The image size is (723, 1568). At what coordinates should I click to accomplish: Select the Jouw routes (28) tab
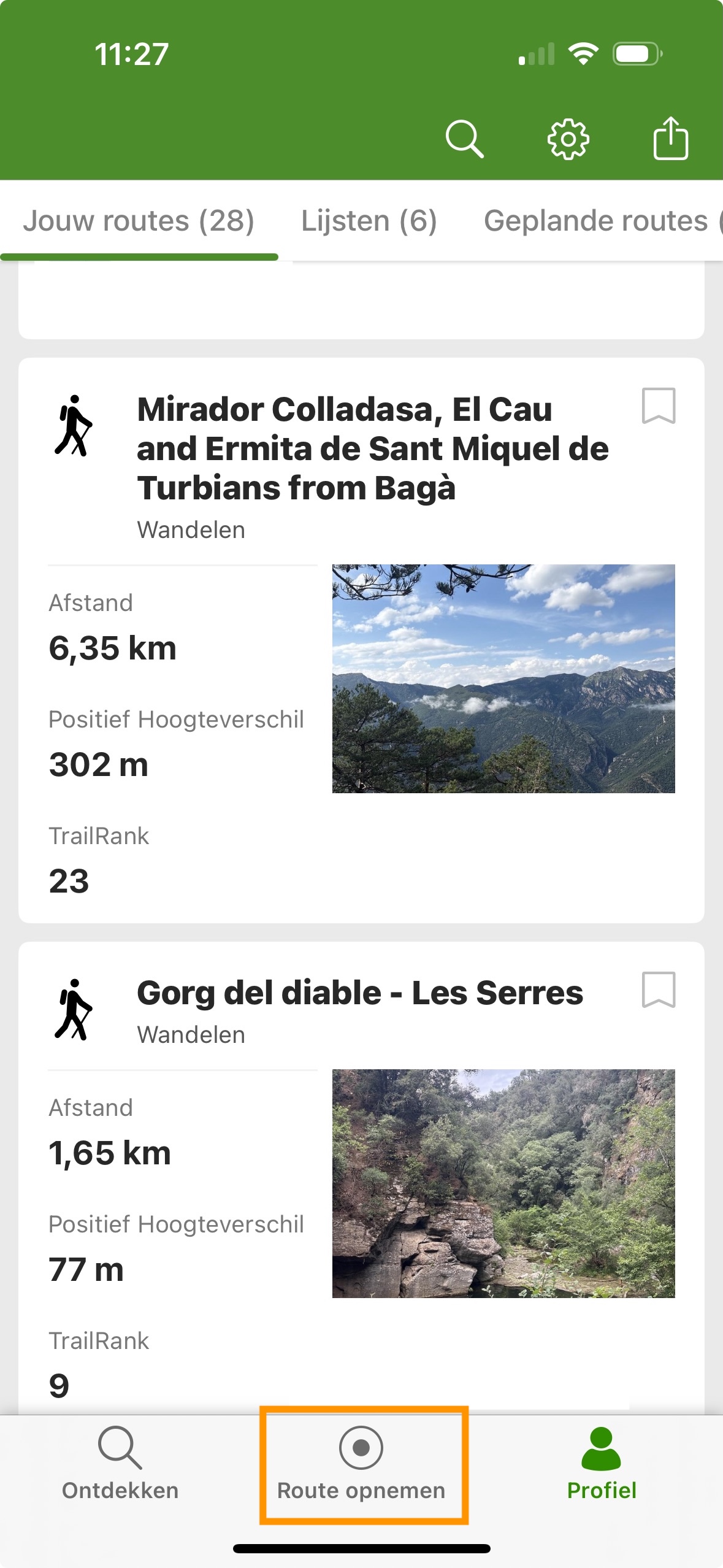point(139,221)
